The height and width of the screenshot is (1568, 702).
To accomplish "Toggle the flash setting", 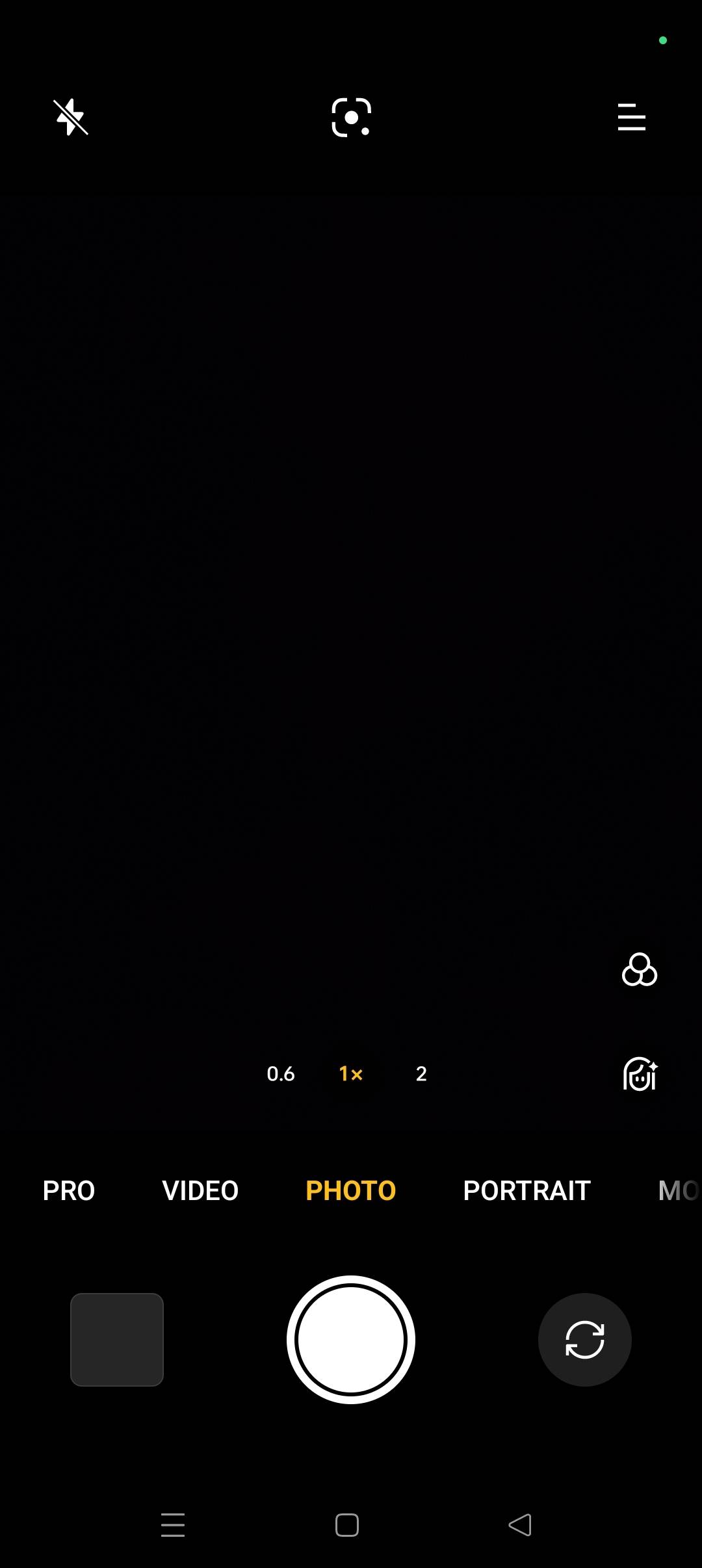I will 70,117.
